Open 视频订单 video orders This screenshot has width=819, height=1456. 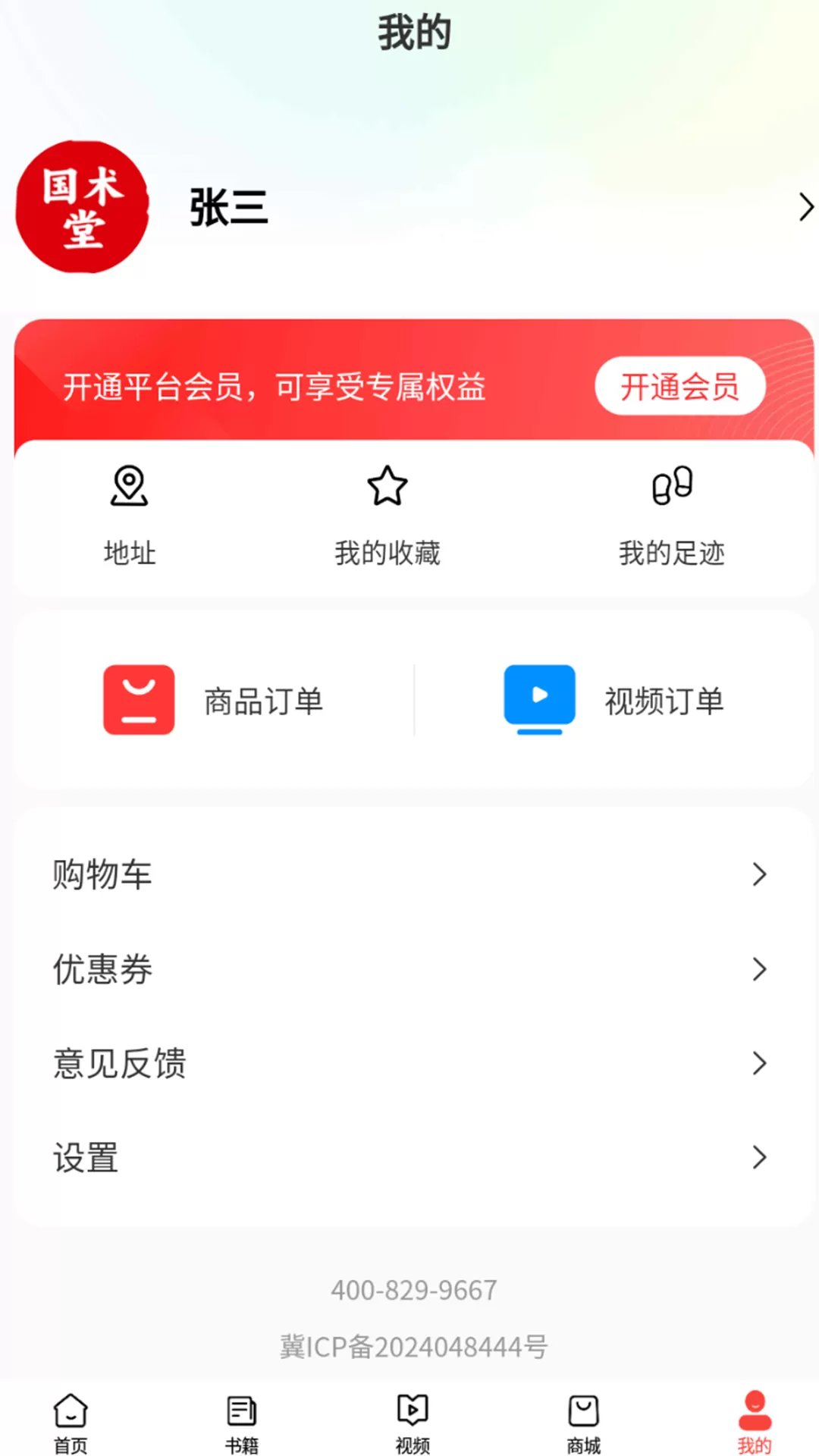pyautogui.click(x=614, y=700)
